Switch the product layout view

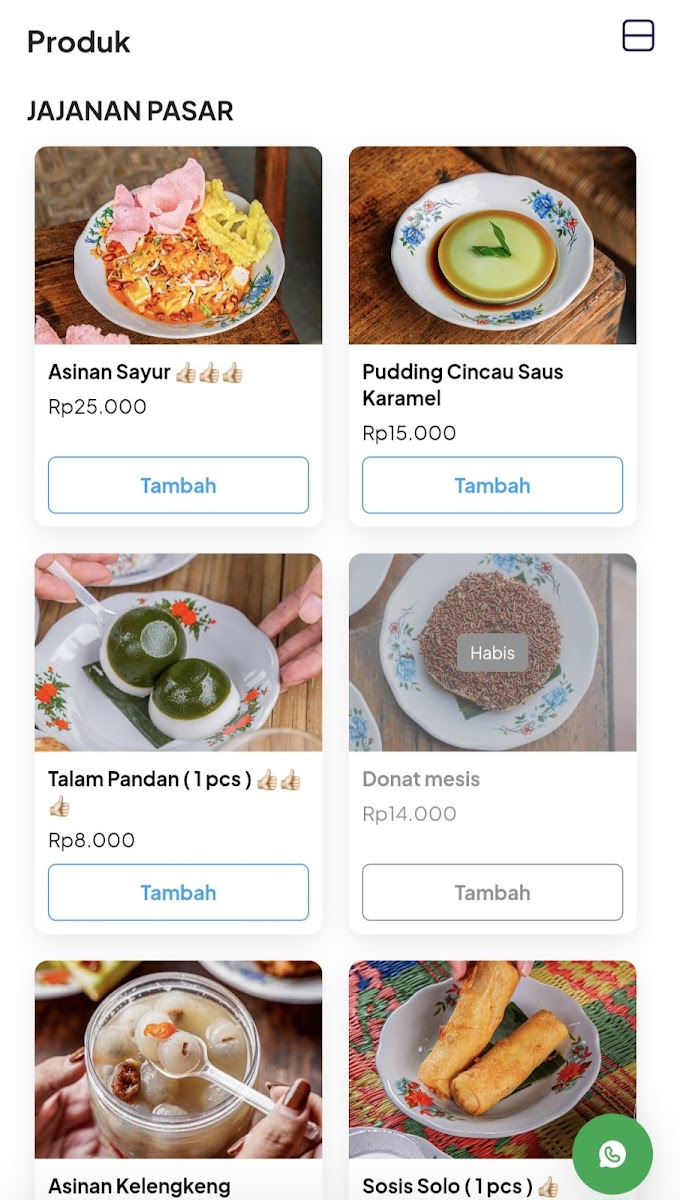pyautogui.click(x=638, y=35)
